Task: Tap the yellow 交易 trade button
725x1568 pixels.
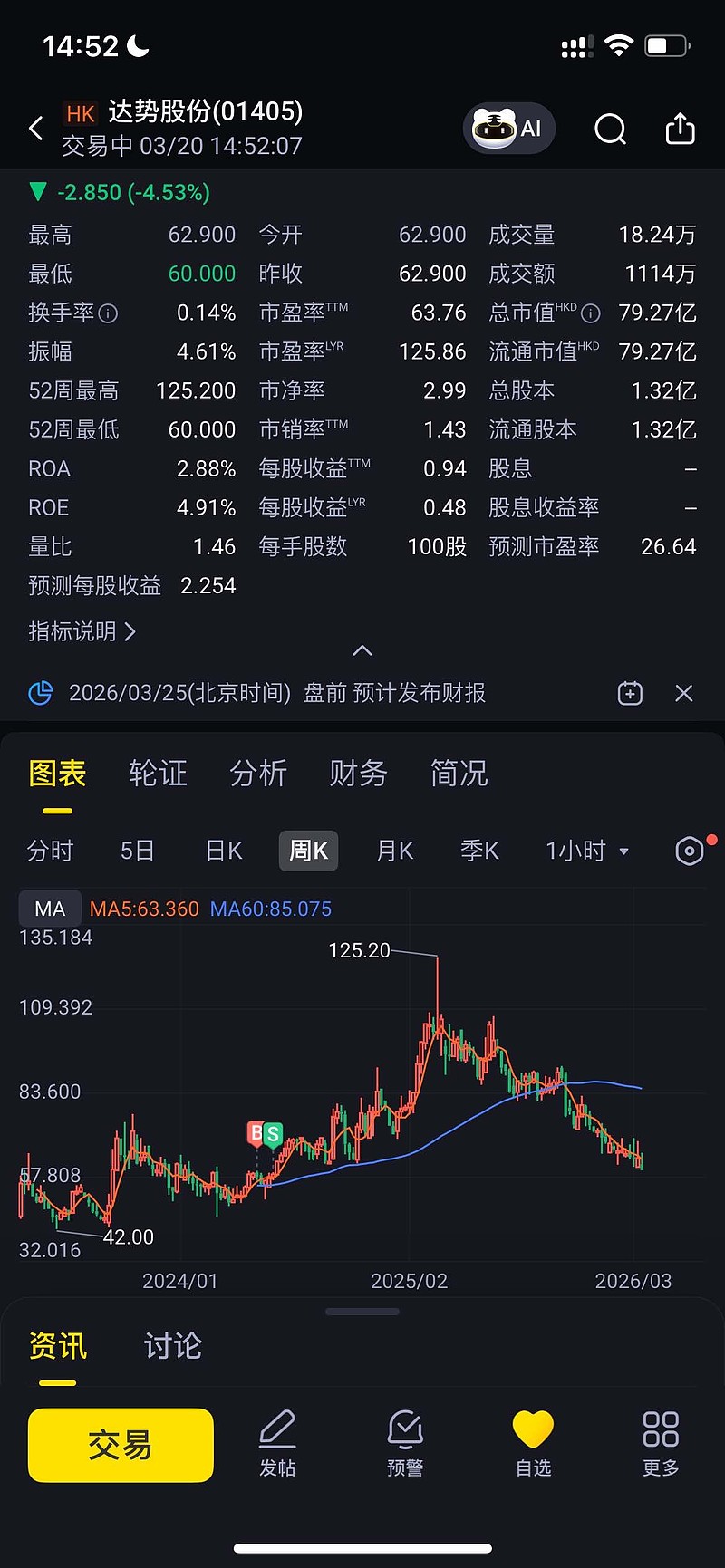Action: [120, 1446]
